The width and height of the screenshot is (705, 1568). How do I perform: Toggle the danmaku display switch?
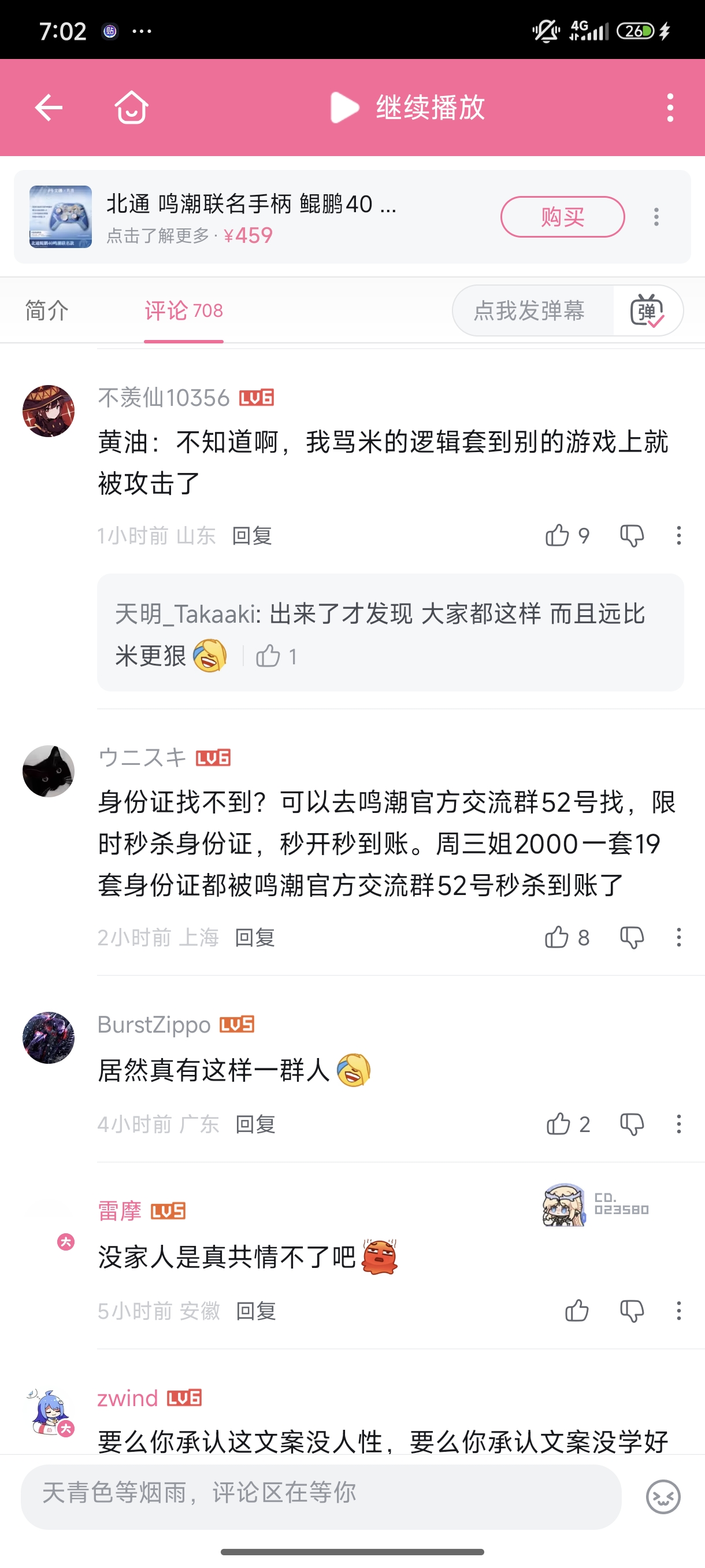(647, 310)
